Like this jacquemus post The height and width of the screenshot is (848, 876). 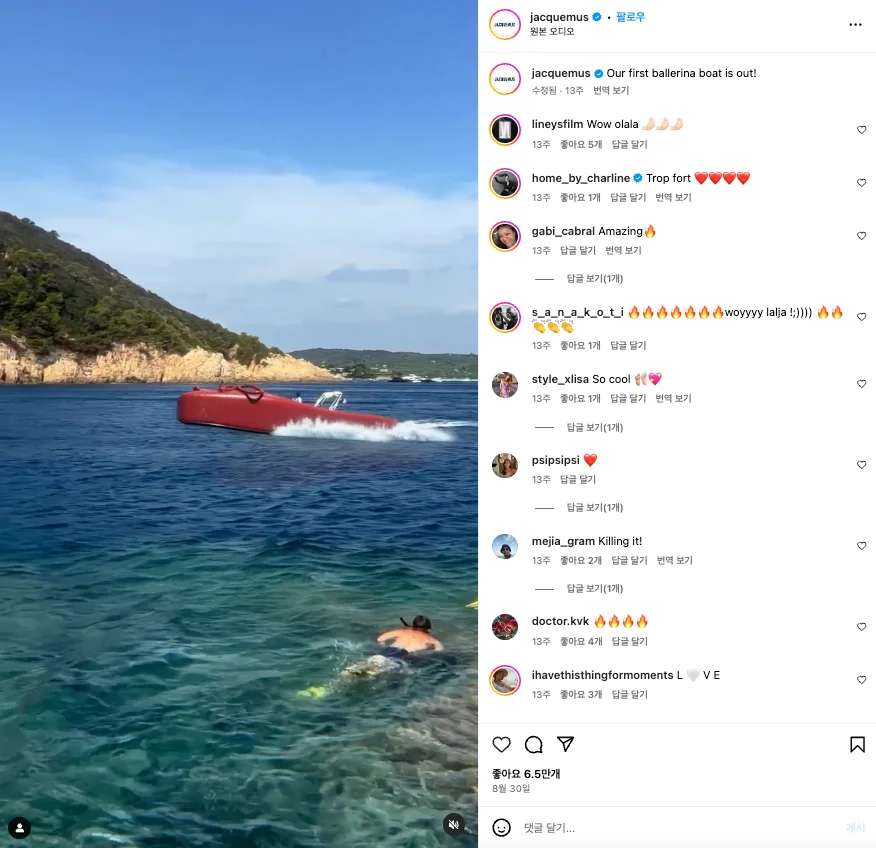pos(502,744)
